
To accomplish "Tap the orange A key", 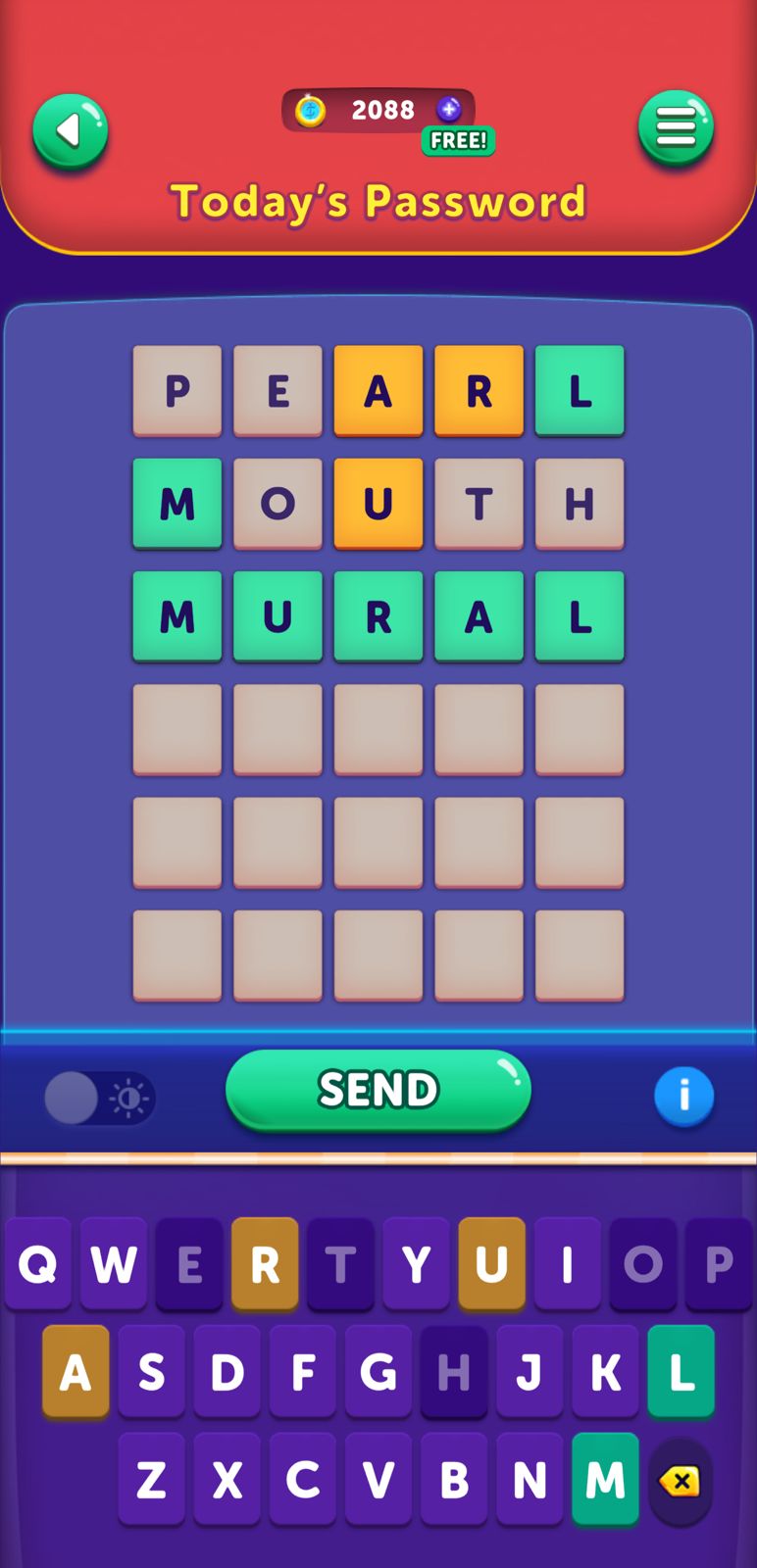I will tap(76, 1372).
